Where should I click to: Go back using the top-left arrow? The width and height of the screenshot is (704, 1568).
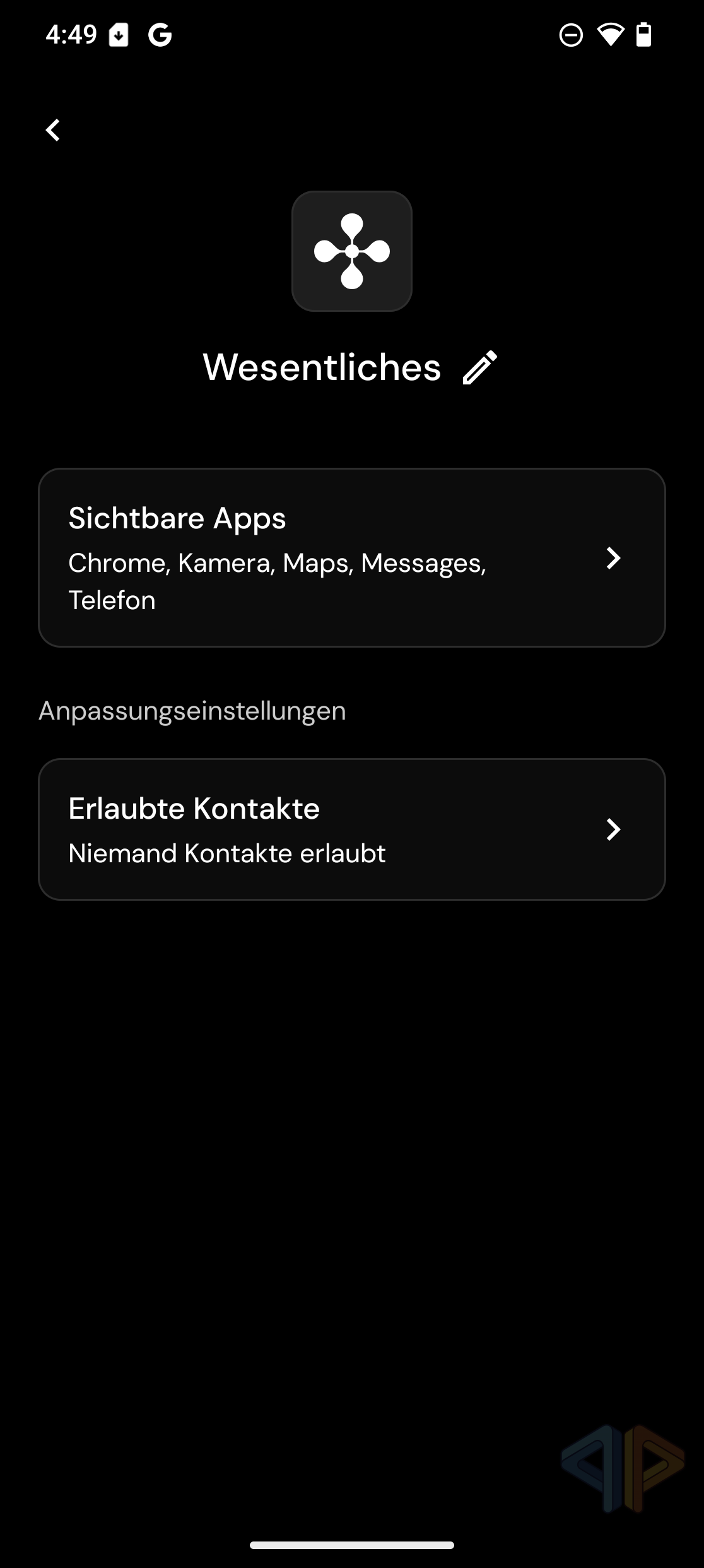[53, 131]
